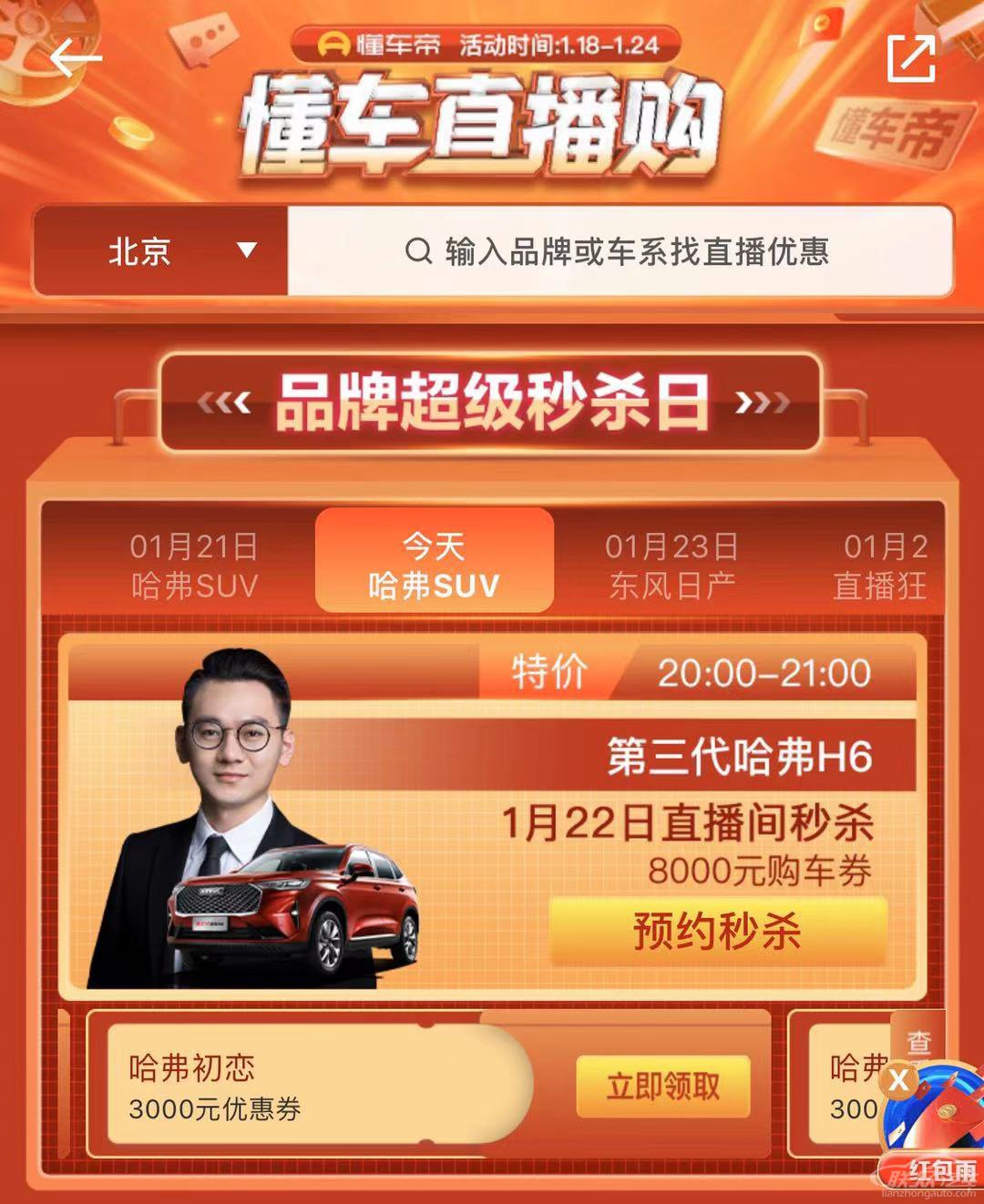
Task: Close the 红包雨 floating widget
Action: [899, 1081]
